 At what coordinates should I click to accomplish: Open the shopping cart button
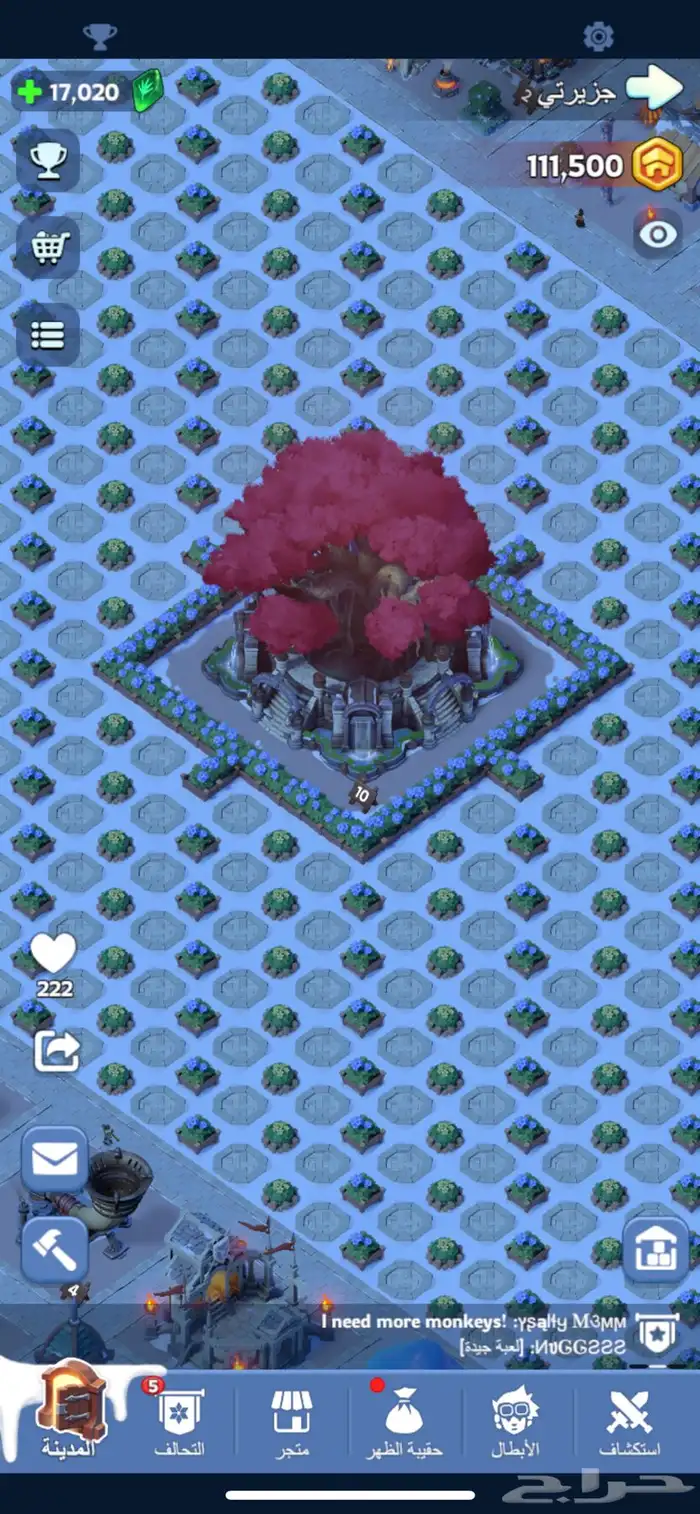(48, 247)
